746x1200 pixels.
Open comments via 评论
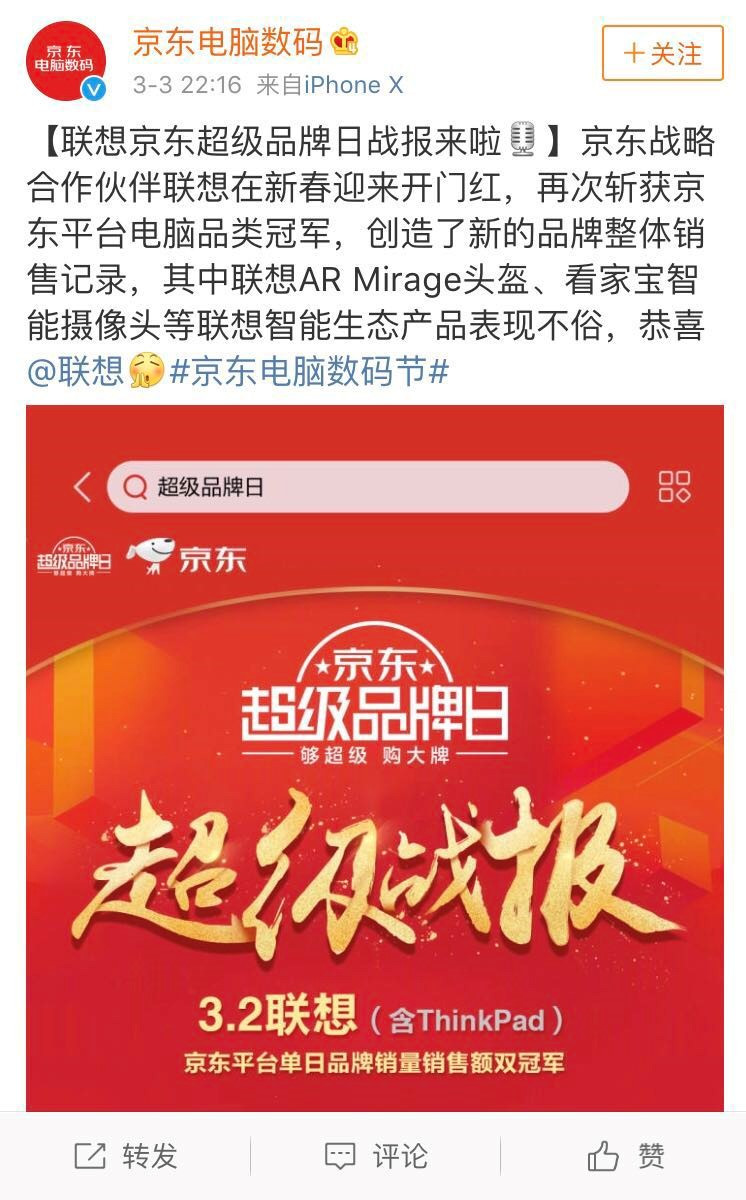376,1157
